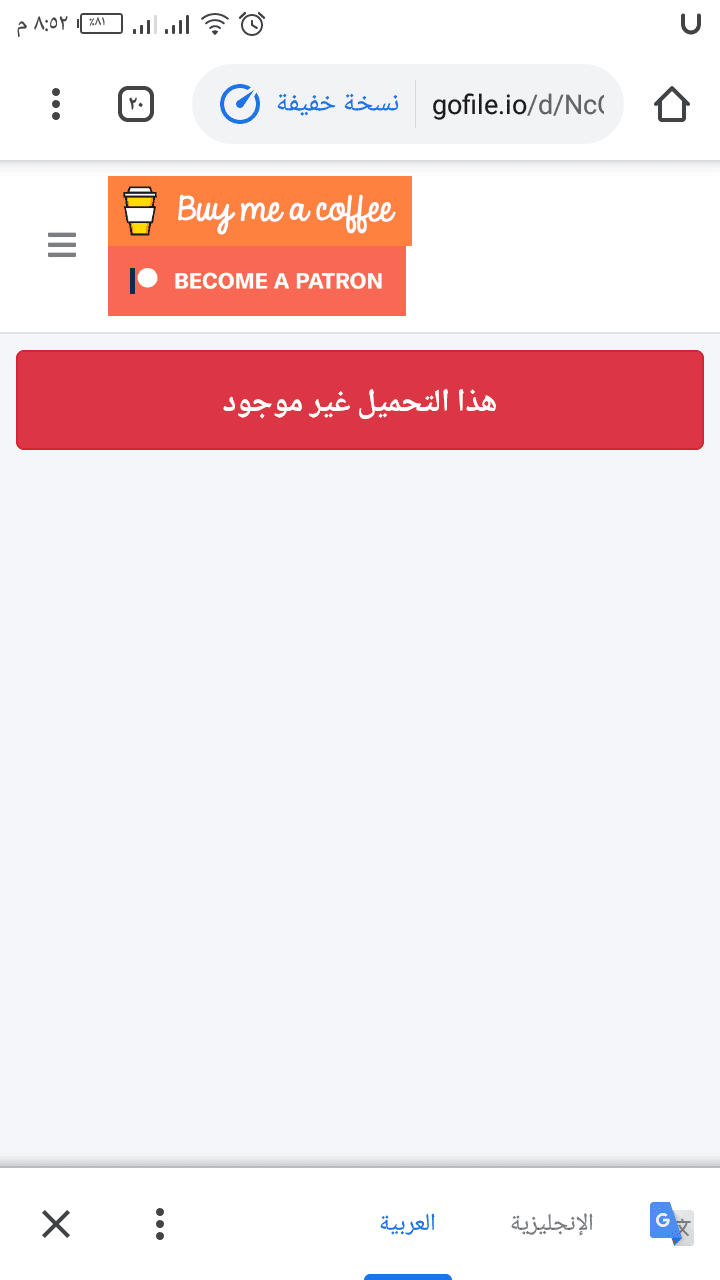Open the browser overflow menu
The height and width of the screenshot is (1280, 720).
pos(56,104)
